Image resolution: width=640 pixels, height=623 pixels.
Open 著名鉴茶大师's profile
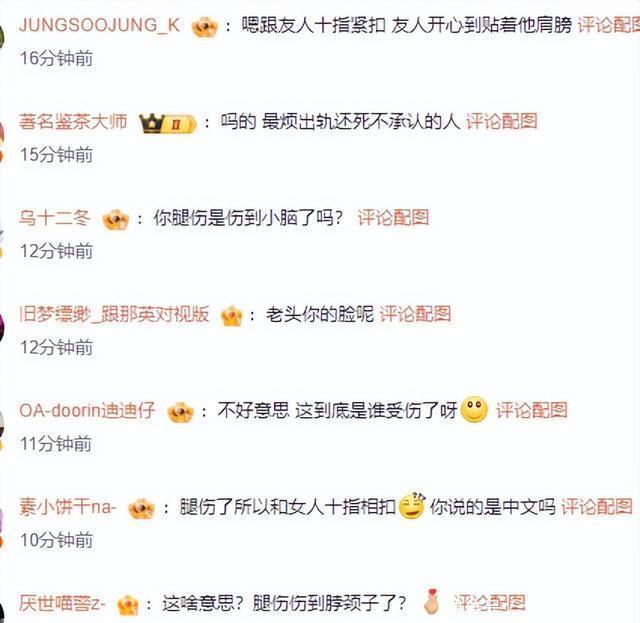point(74,122)
